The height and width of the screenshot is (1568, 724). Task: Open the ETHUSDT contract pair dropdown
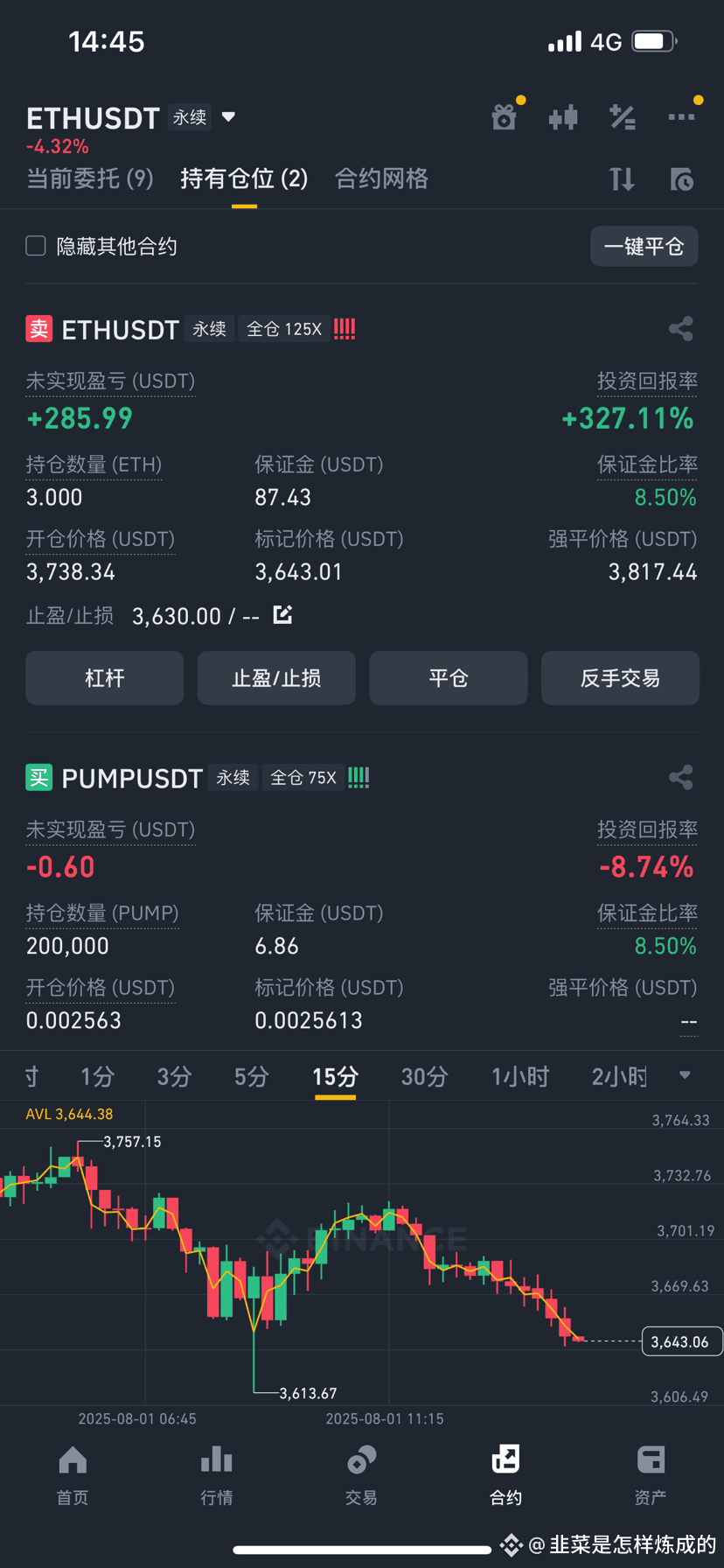coord(228,117)
